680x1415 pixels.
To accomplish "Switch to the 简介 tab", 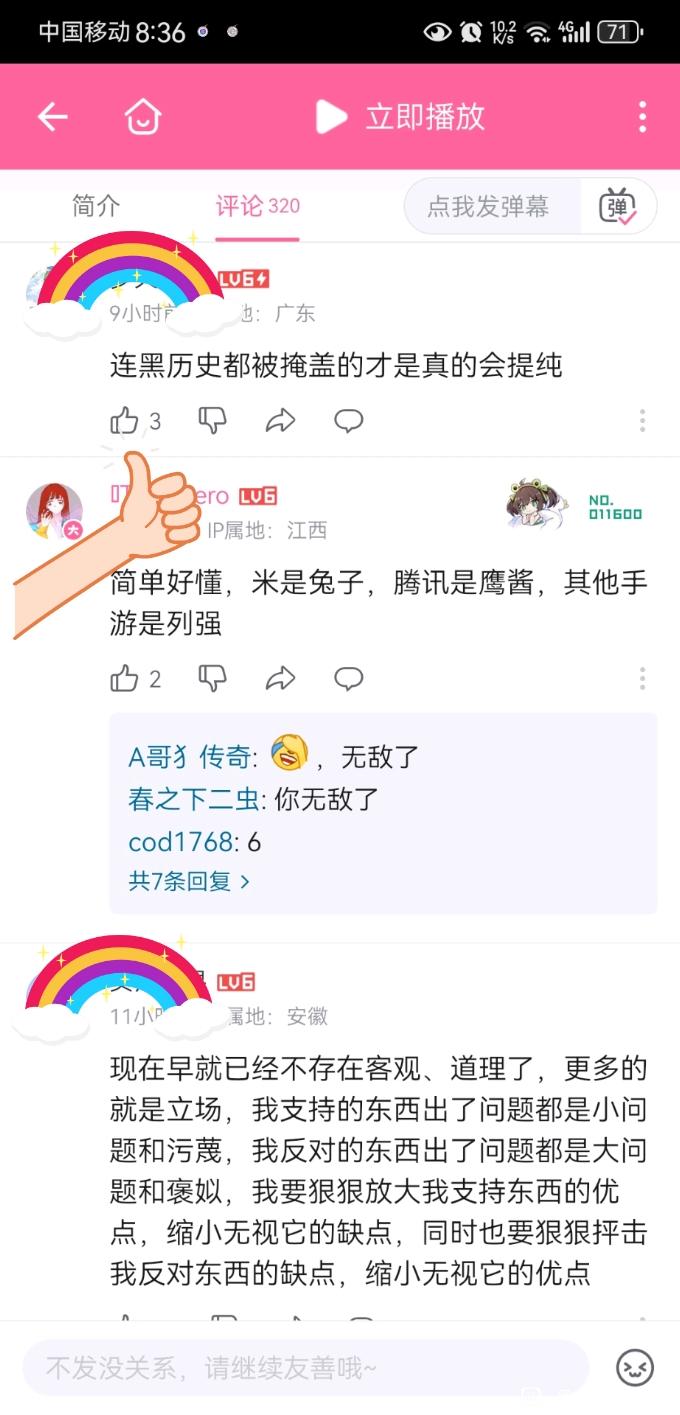I will [96, 206].
